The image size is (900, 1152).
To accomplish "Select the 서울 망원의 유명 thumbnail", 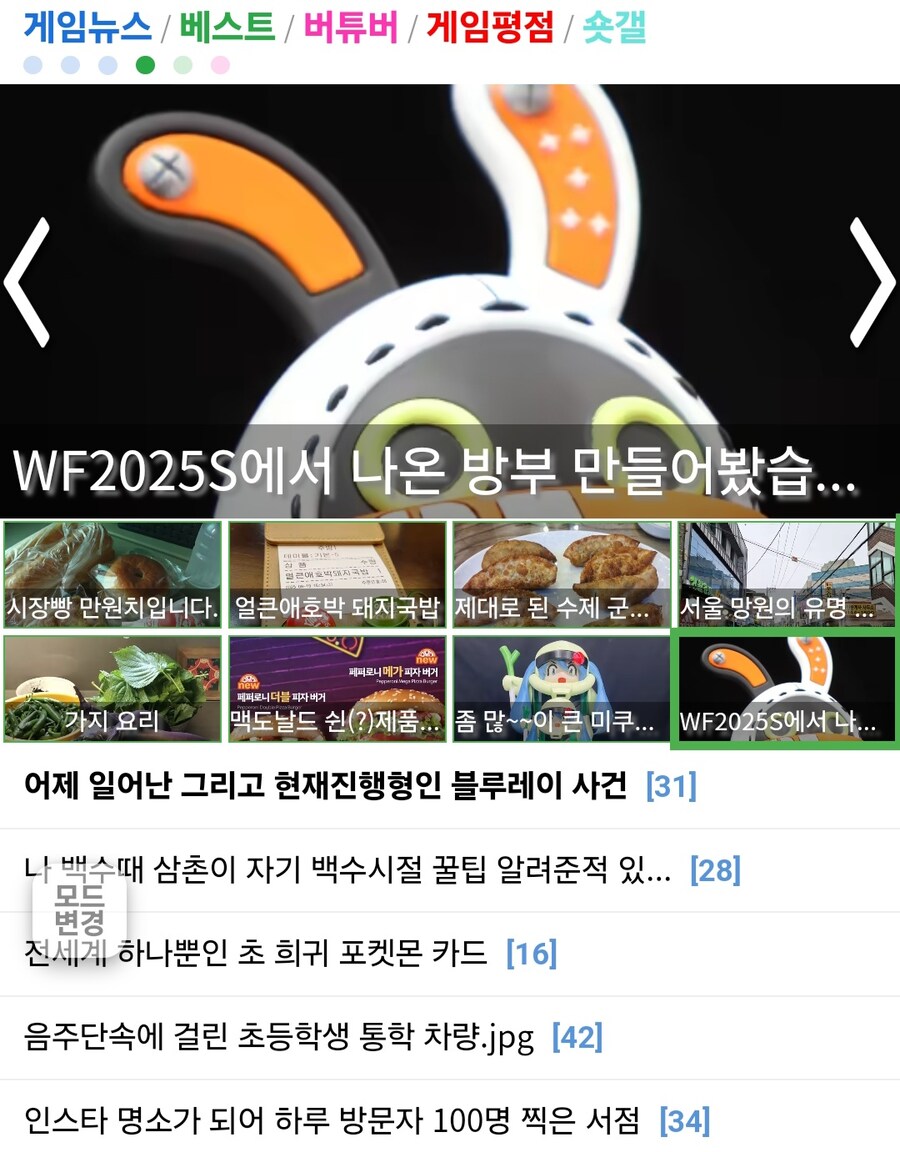I will (786, 575).
